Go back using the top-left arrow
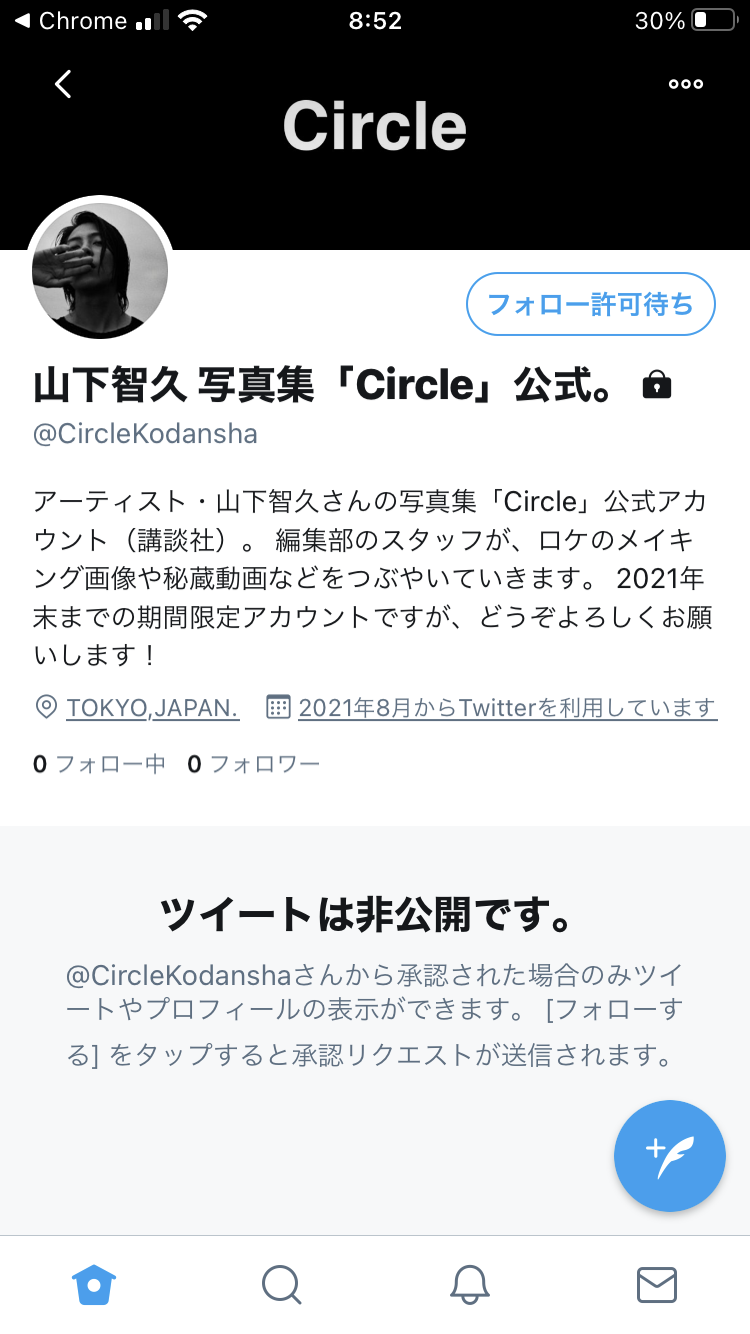Viewport: 750px width, 1334px height. (x=63, y=84)
